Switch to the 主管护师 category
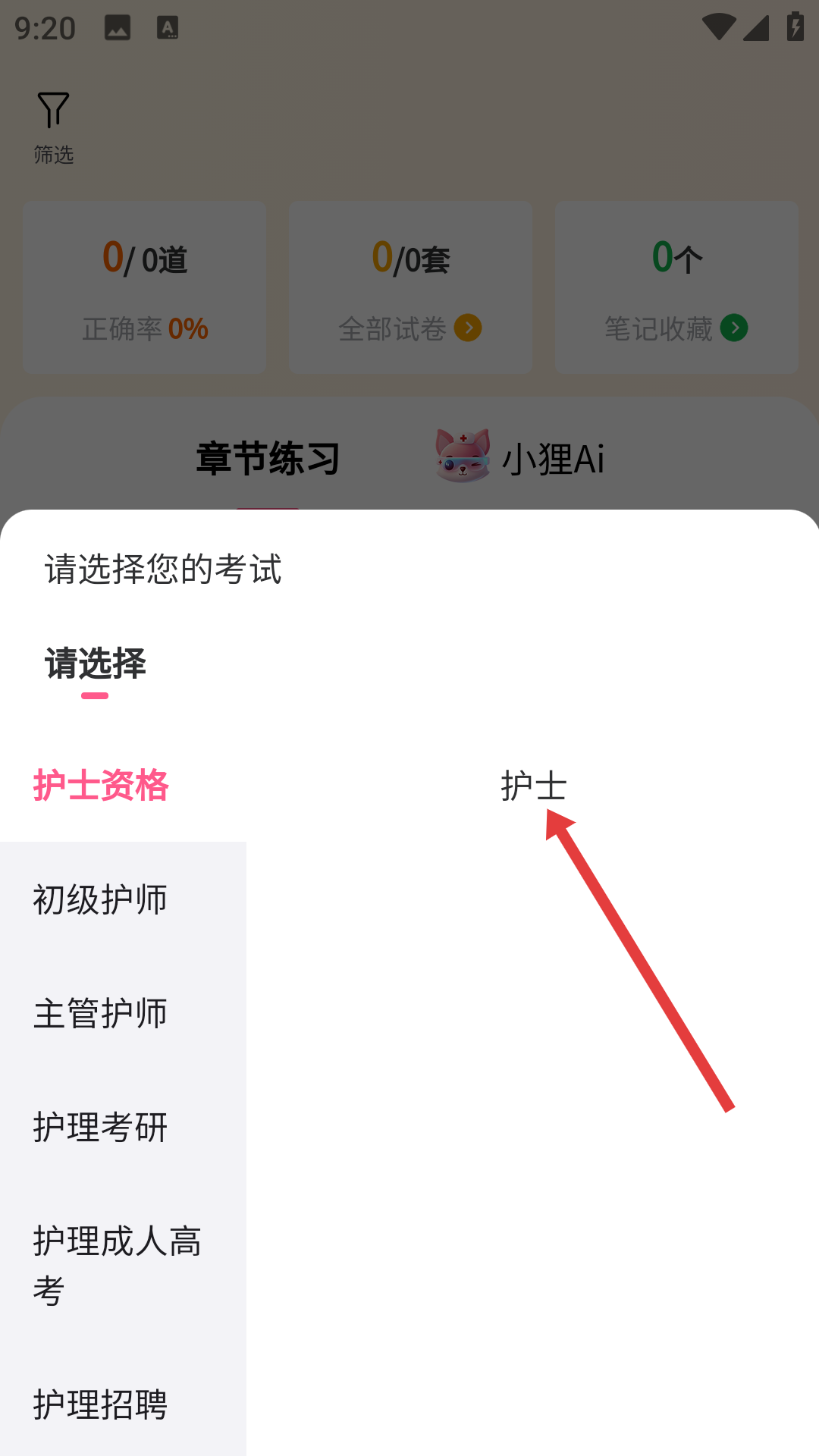 coord(101,1013)
